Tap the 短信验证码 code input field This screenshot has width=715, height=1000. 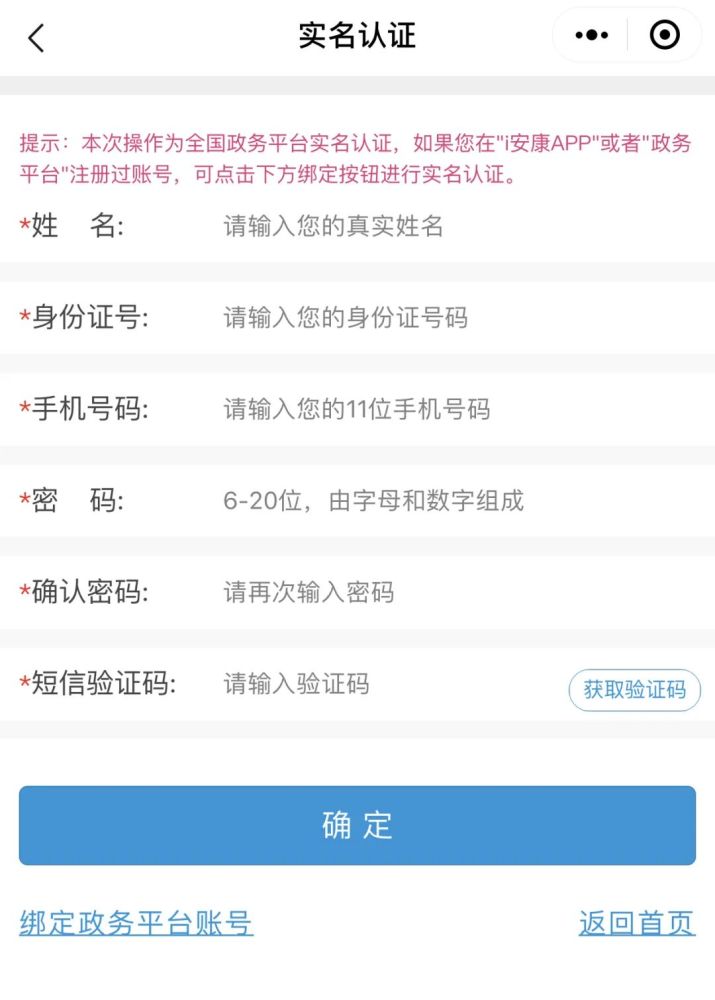tap(380, 684)
